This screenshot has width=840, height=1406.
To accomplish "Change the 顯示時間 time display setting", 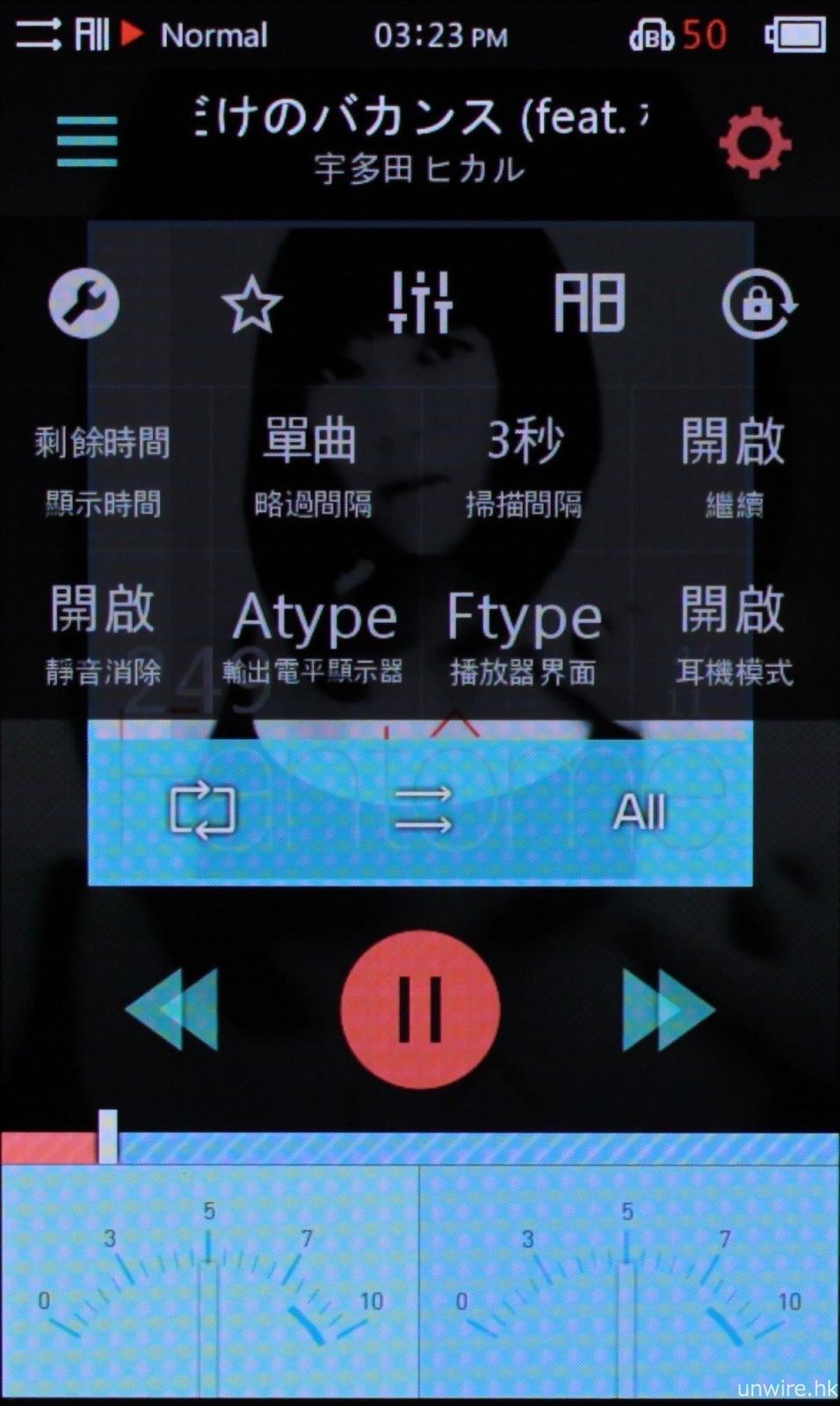I will click(103, 468).
